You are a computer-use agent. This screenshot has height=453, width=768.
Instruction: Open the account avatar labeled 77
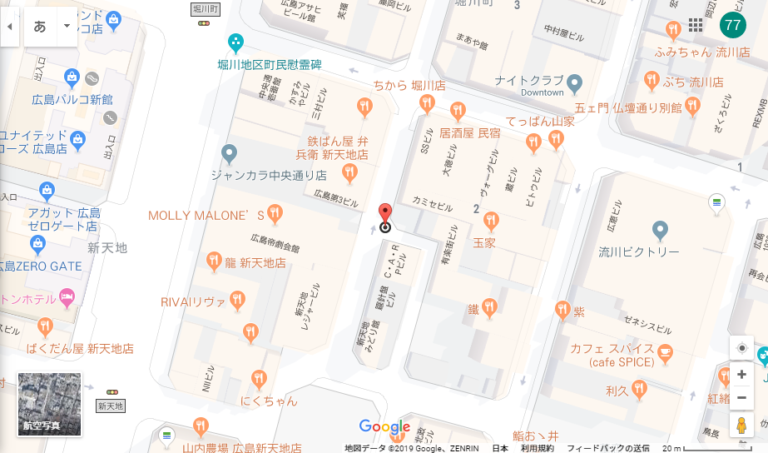tap(733, 25)
